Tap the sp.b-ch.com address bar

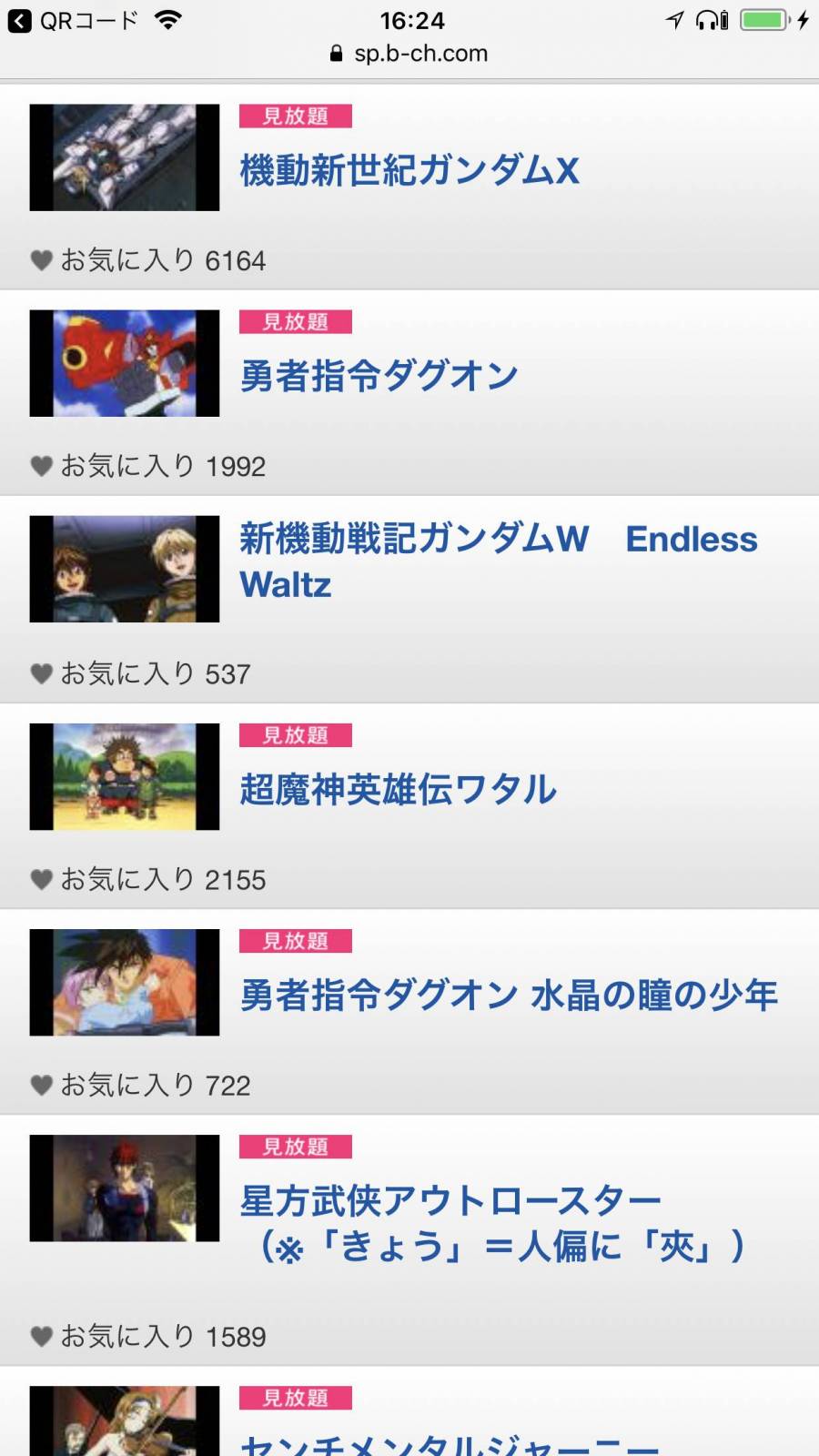click(x=409, y=54)
